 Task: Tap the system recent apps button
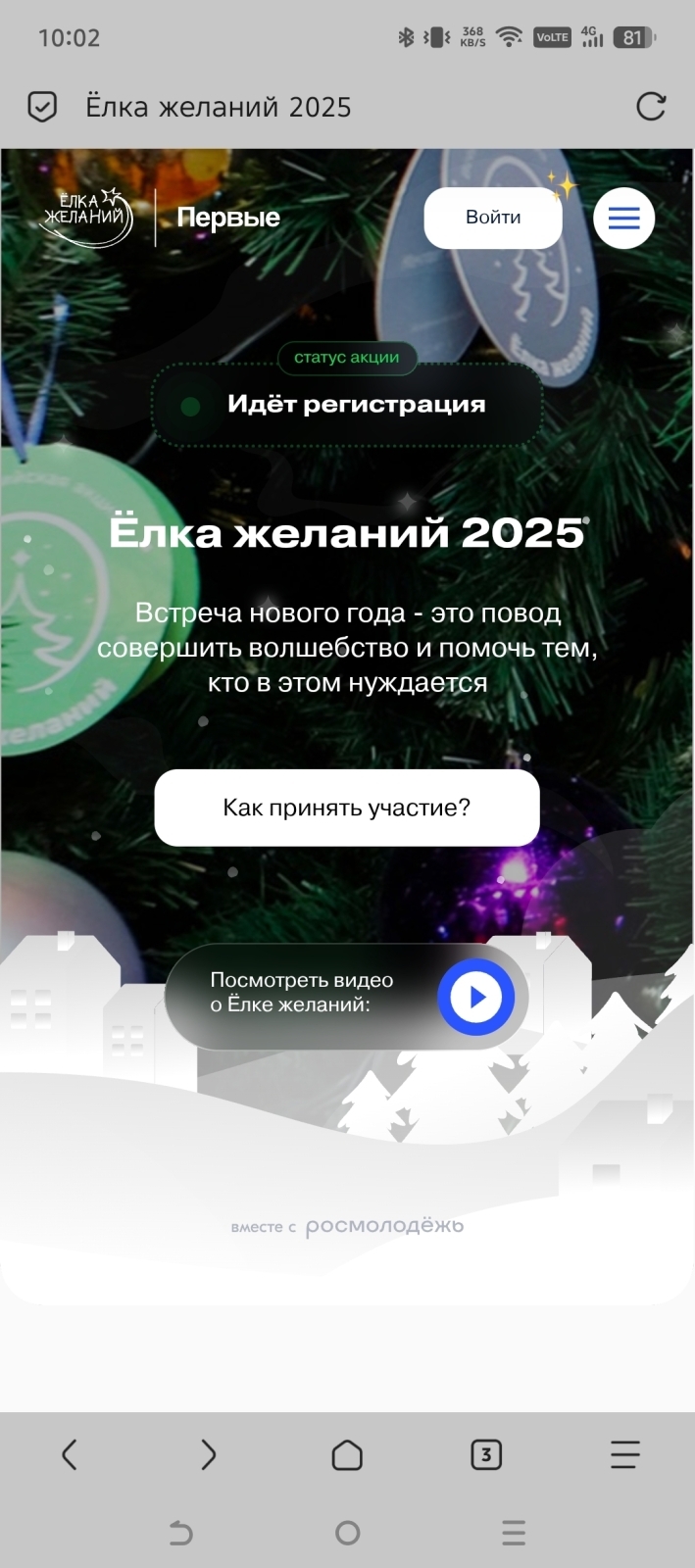pos(514,1533)
